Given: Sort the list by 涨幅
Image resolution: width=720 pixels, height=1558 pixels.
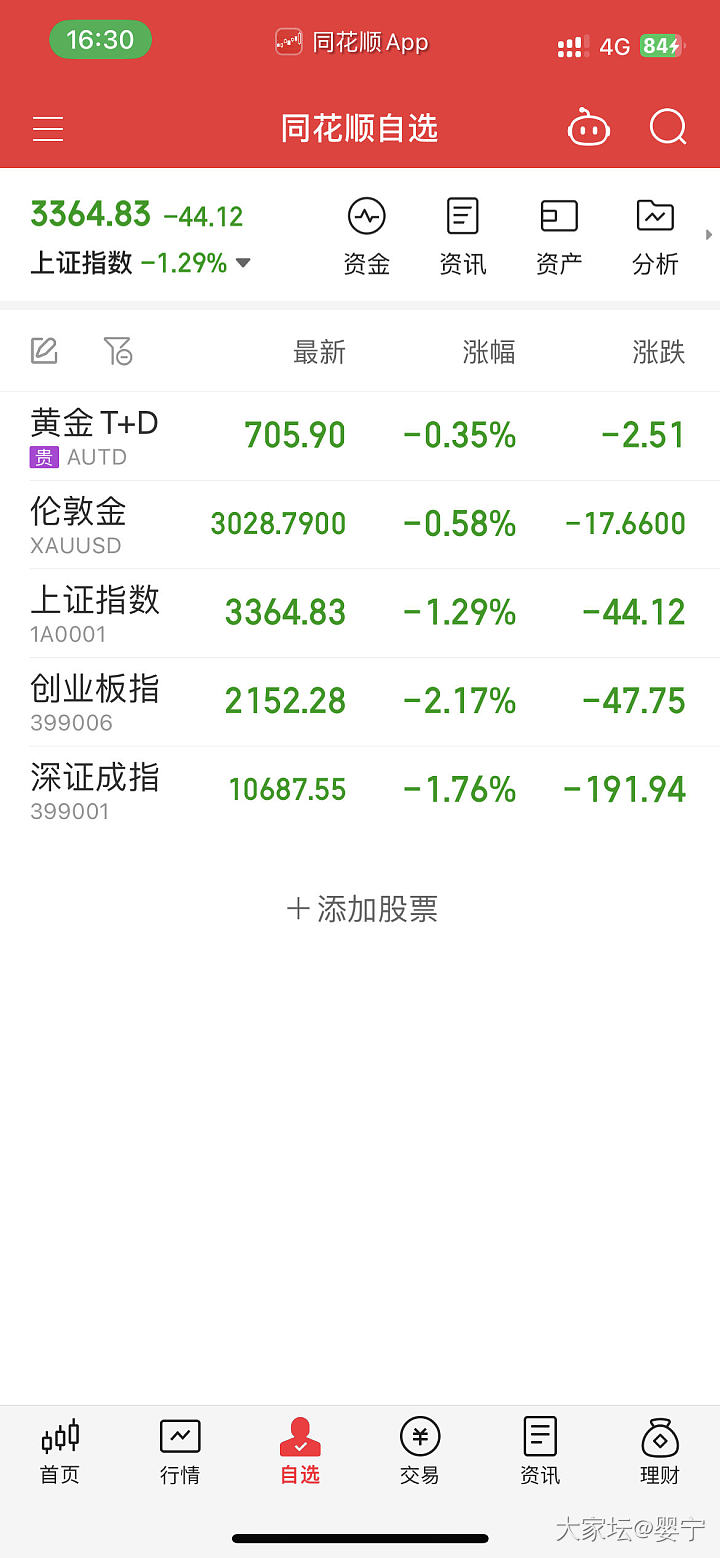Looking at the screenshot, I should click(x=489, y=352).
